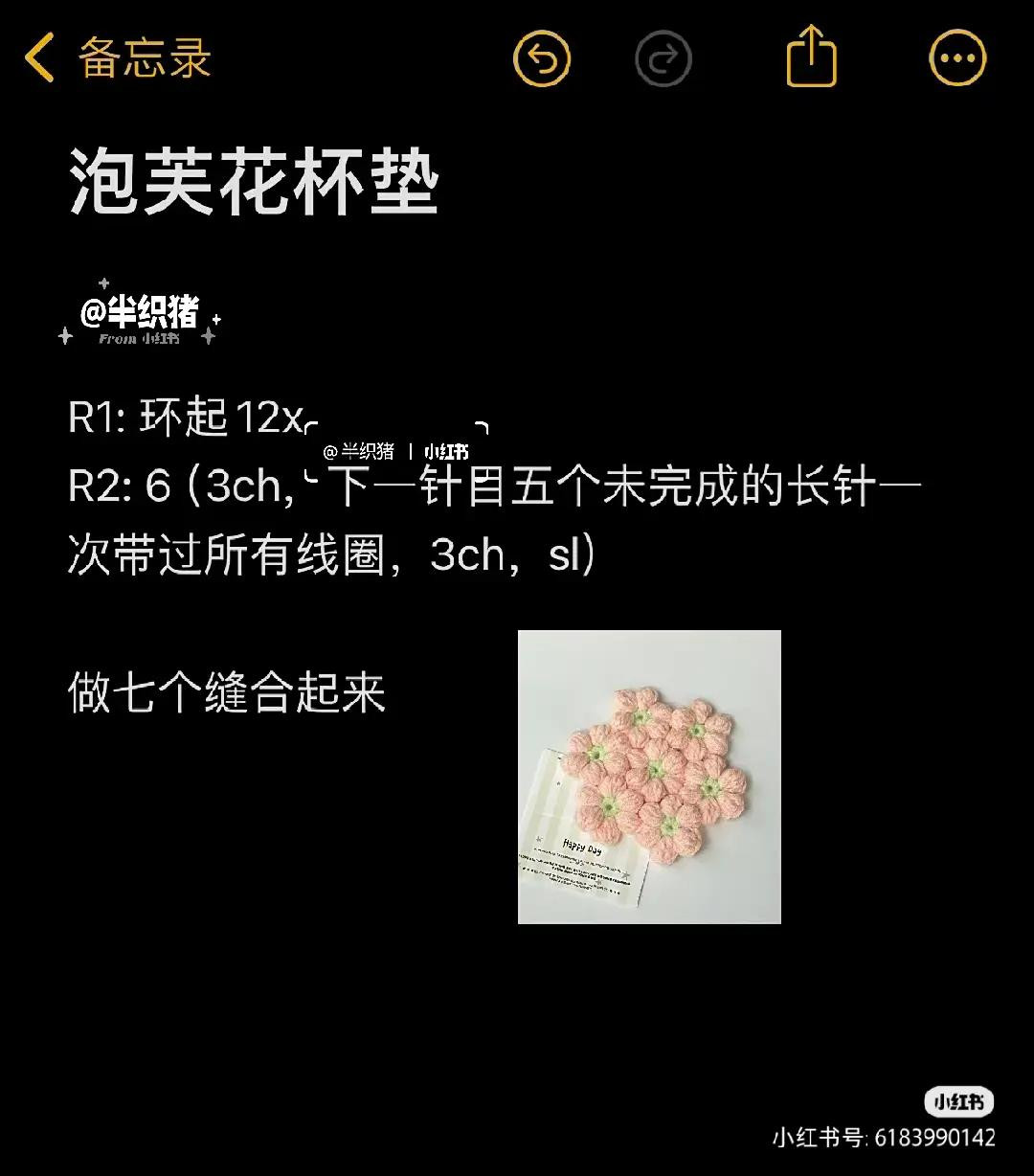Undo the last edit
Image resolution: width=1034 pixels, height=1176 pixels.
coord(542,58)
